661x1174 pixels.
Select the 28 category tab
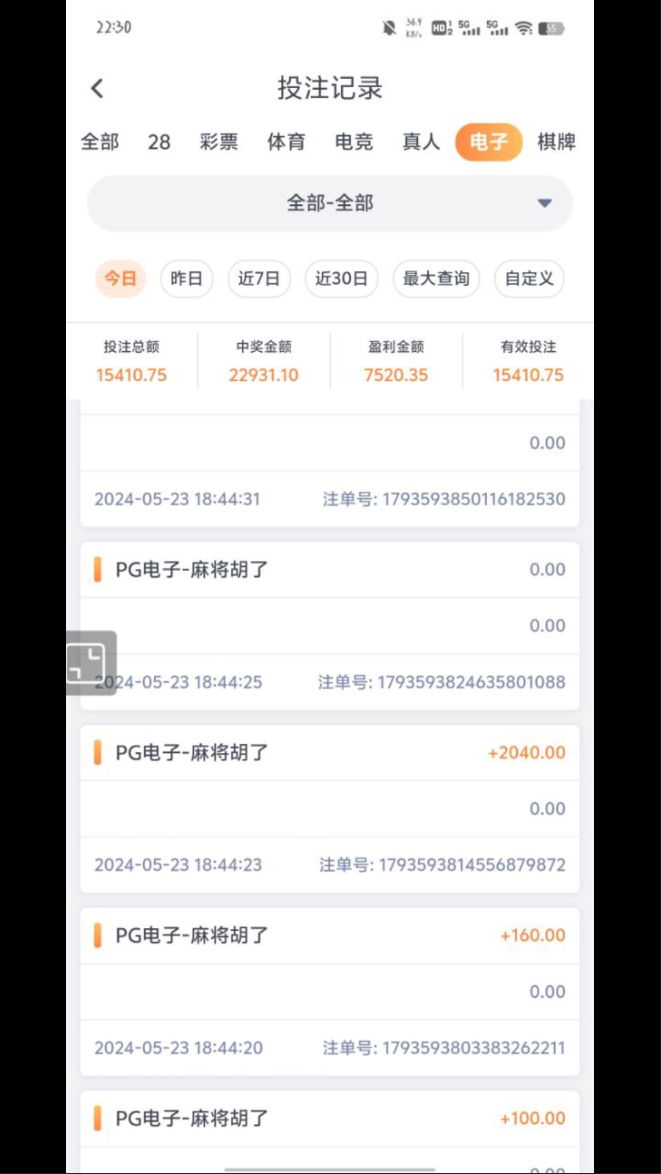click(x=159, y=142)
